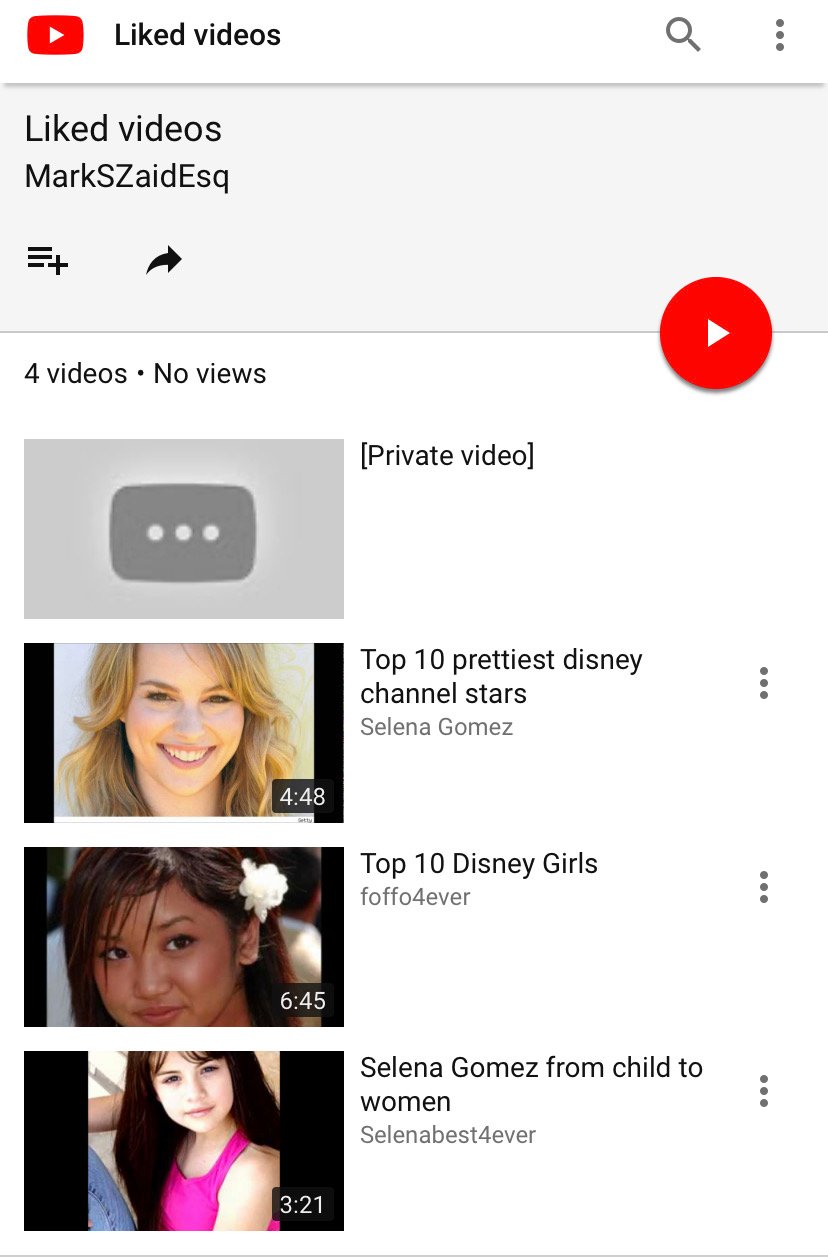Save the playlist with the add-to-playlist icon
828x1257 pixels.
tap(47, 261)
